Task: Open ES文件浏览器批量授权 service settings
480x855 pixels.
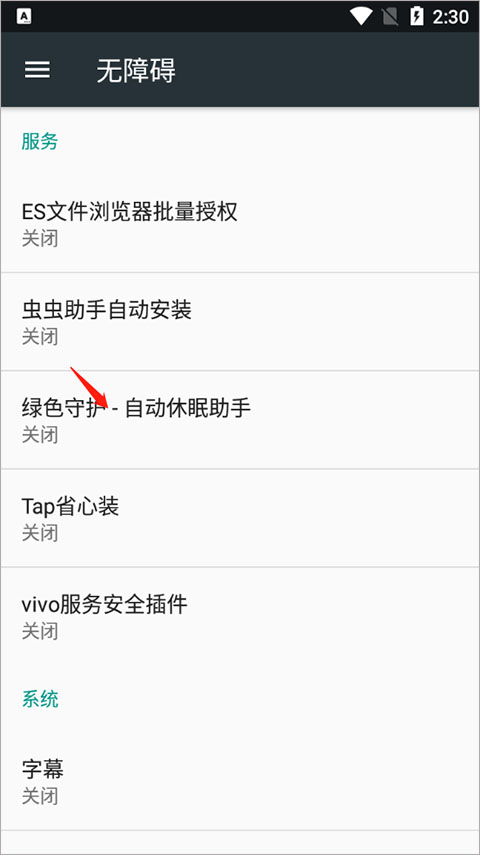Action: (x=240, y=224)
